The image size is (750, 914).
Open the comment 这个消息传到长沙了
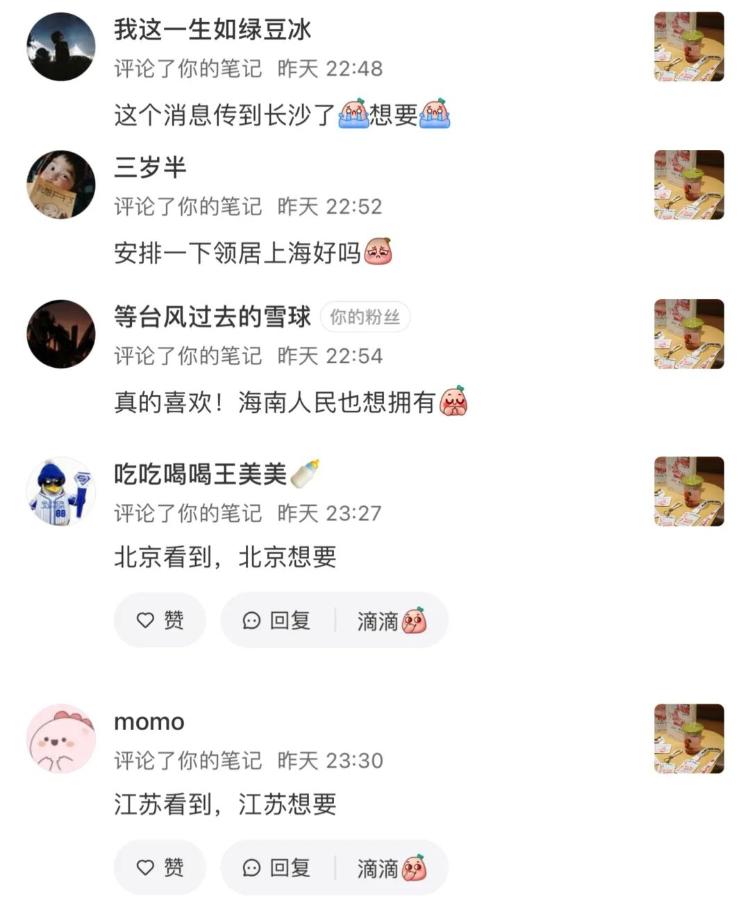282,115
